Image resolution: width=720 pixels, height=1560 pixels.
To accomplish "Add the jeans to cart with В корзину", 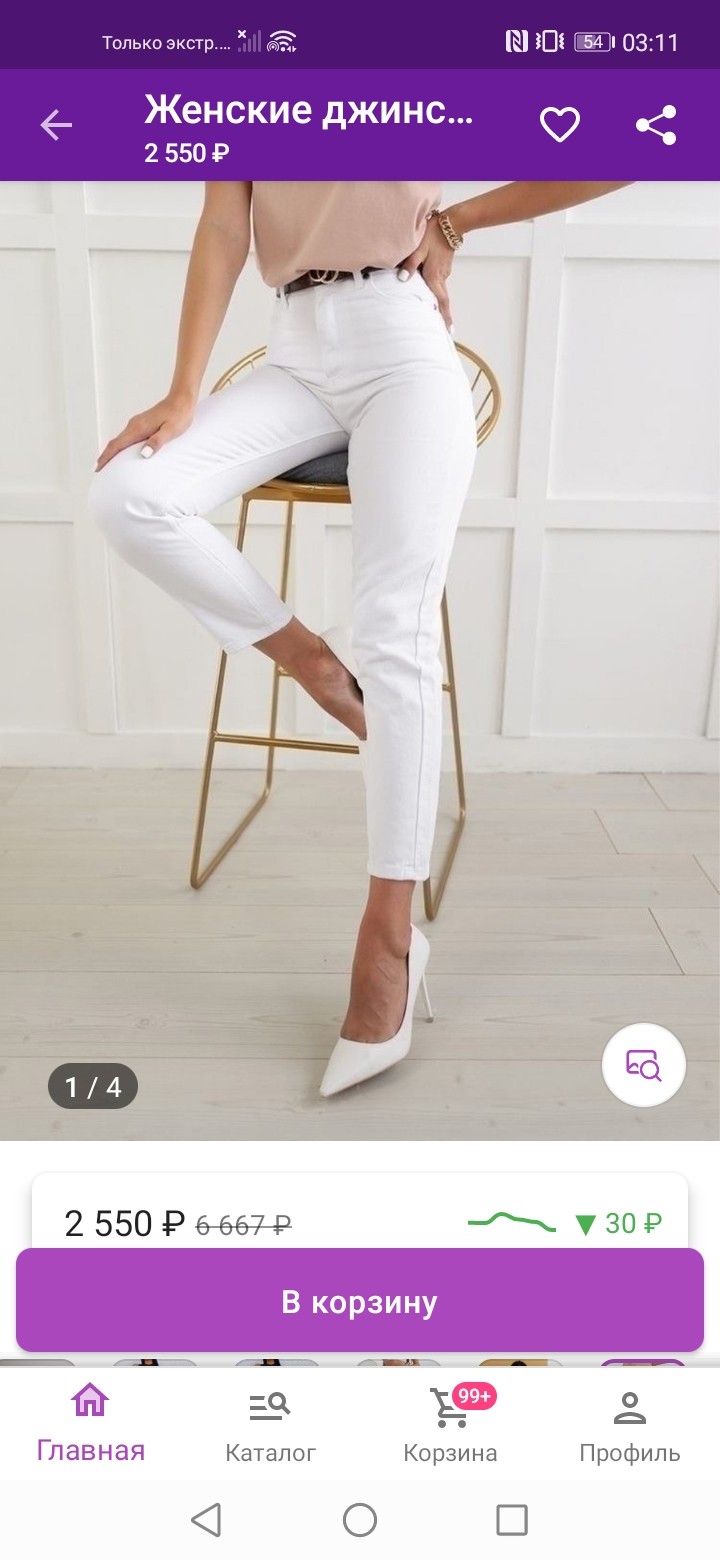I will point(360,1302).
